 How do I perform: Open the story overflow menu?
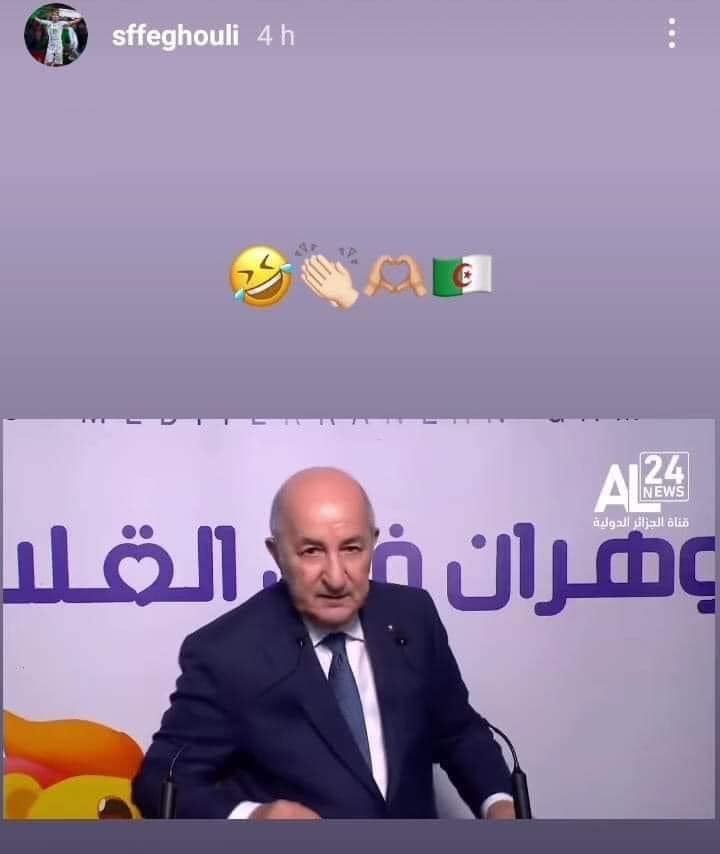[x=671, y=34]
